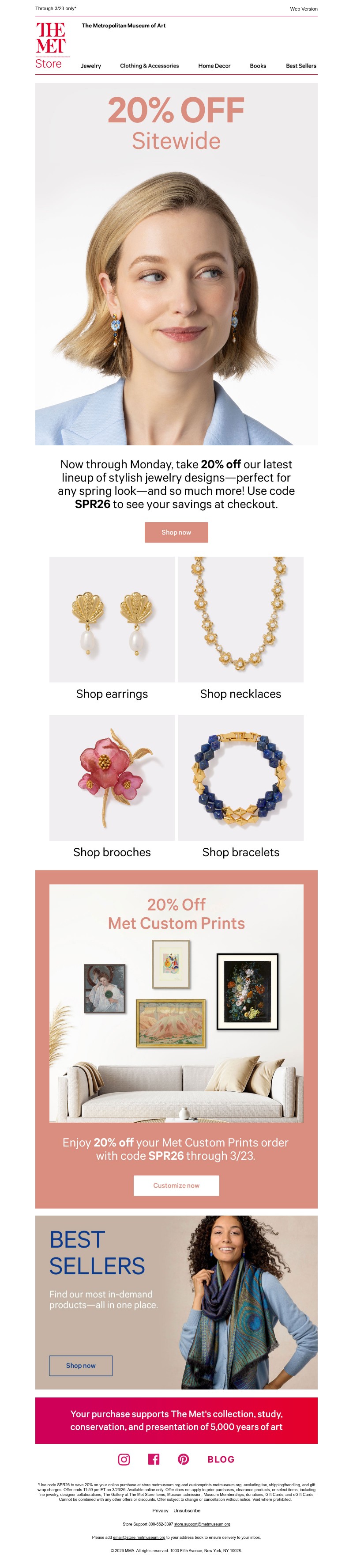This screenshot has width=353, height=1568.
Task: Tap the Customize now button
Action: pos(176,1185)
